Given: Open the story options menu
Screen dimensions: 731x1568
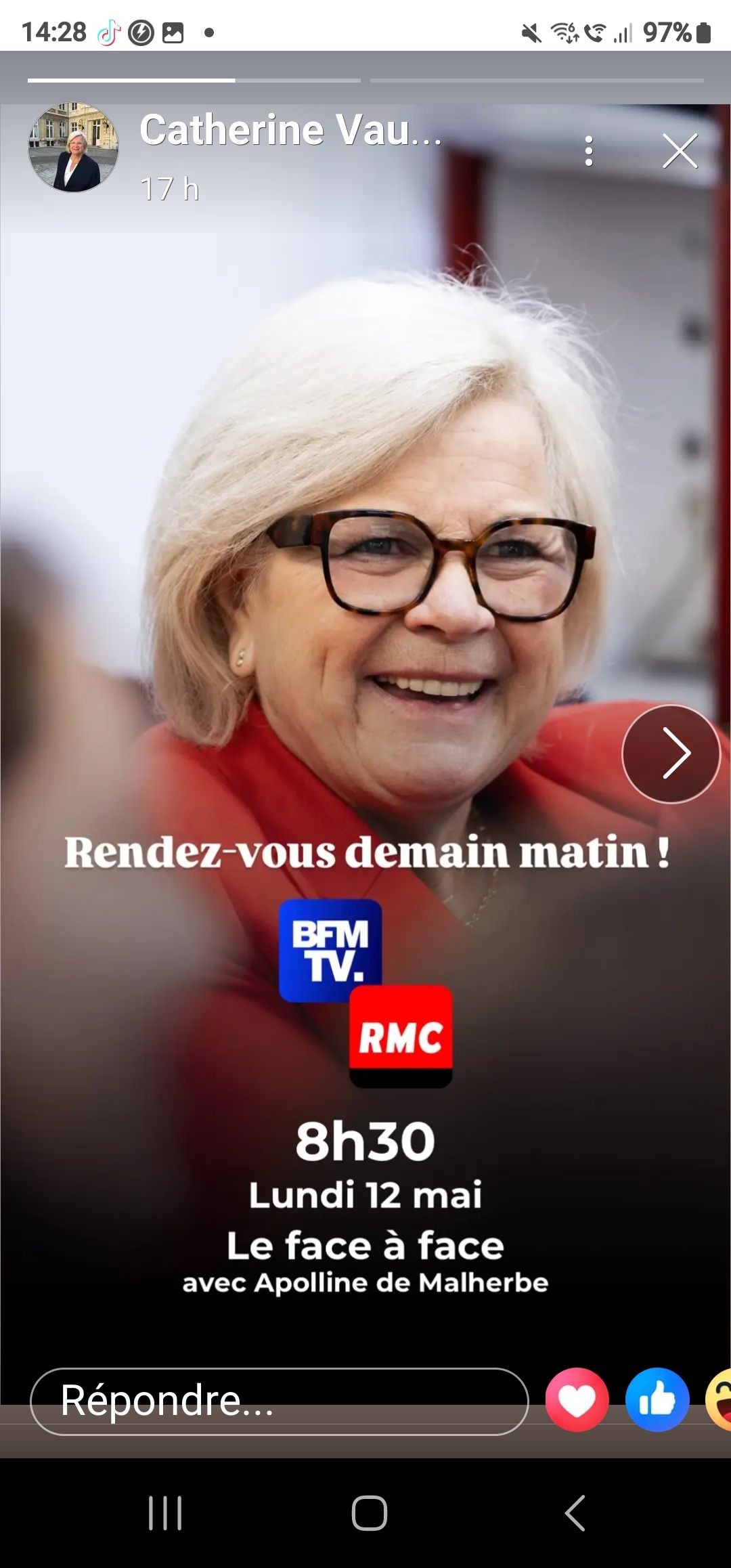Looking at the screenshot, I should pyautogui.click(x=589, y=150).
